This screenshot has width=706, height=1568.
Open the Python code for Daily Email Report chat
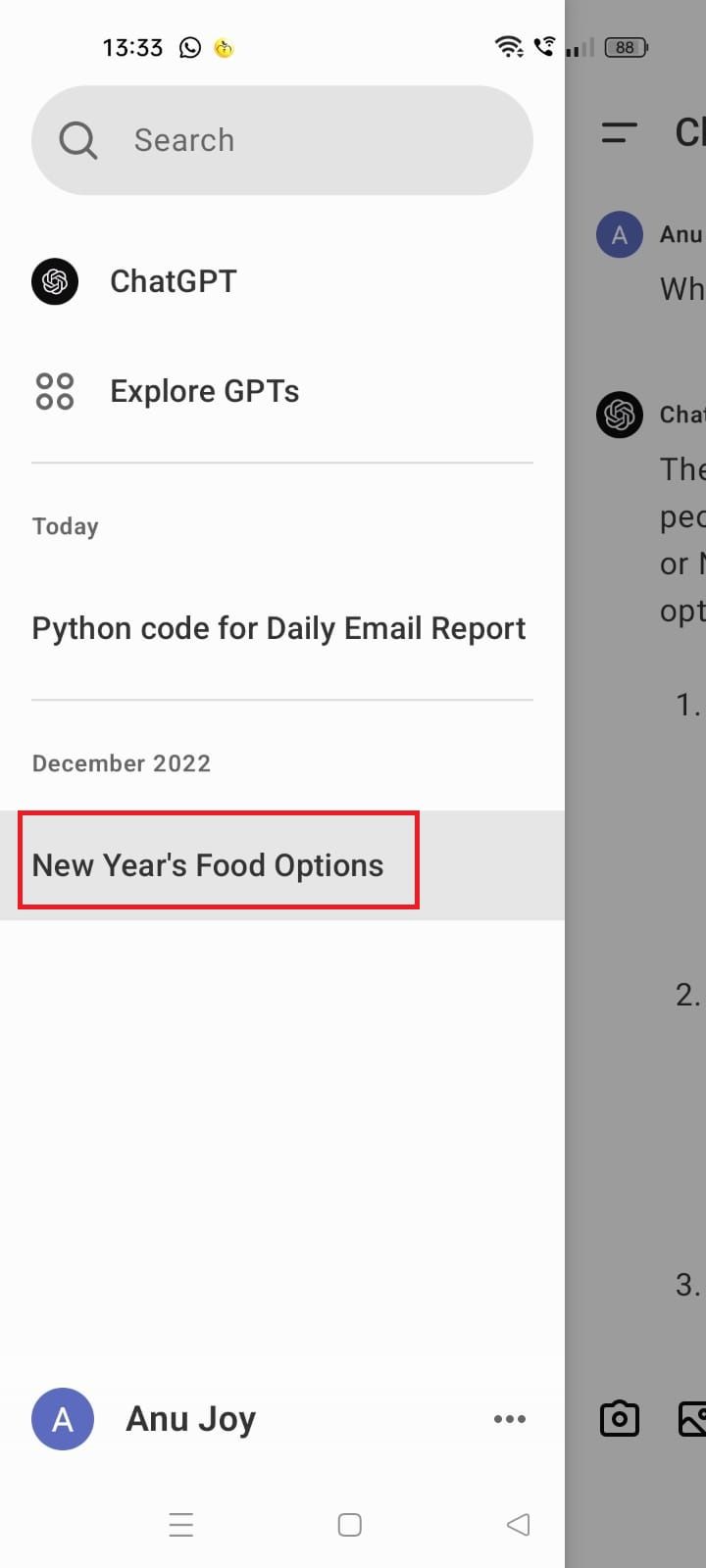tap(278, 628)
